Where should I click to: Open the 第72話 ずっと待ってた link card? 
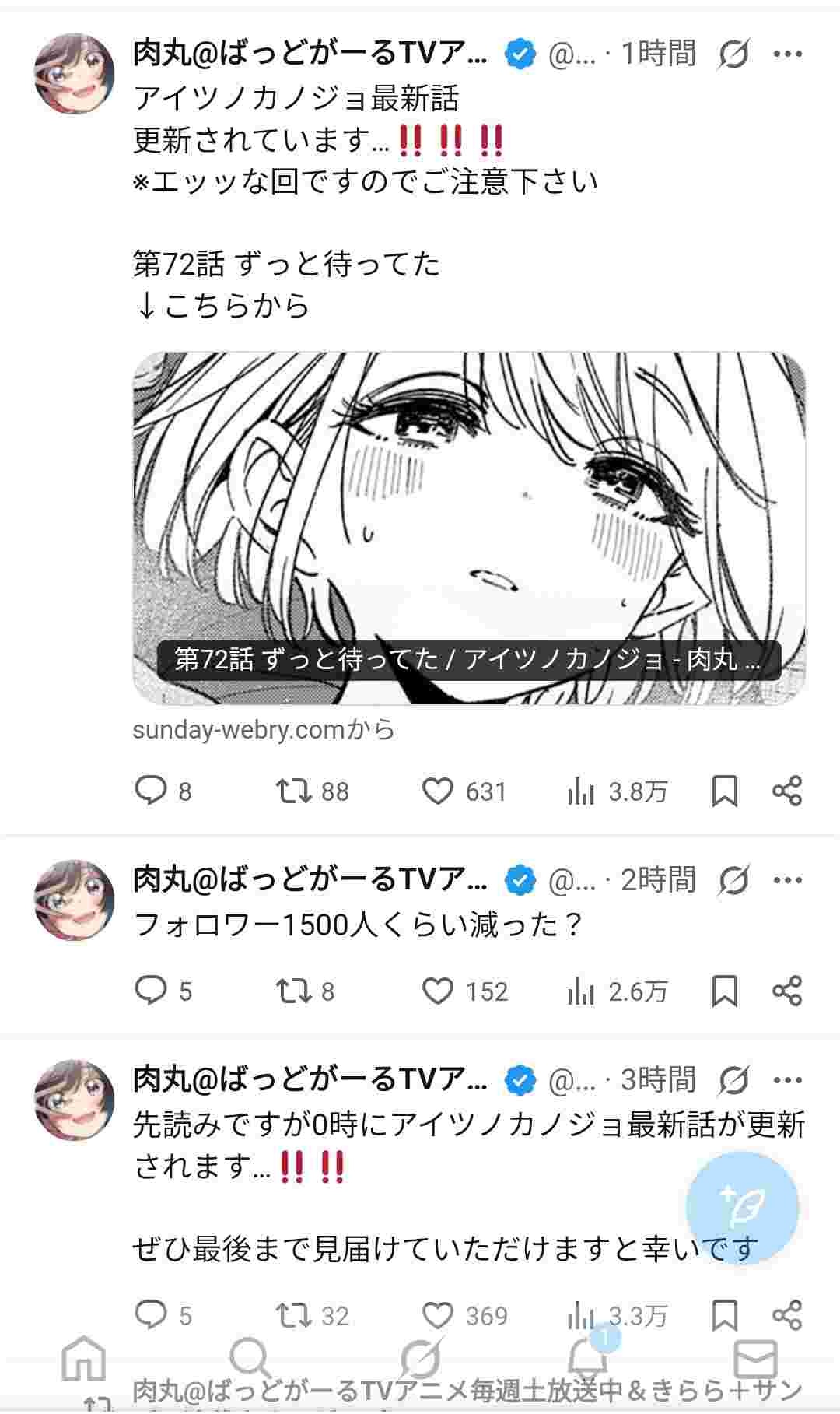(468, 528)
